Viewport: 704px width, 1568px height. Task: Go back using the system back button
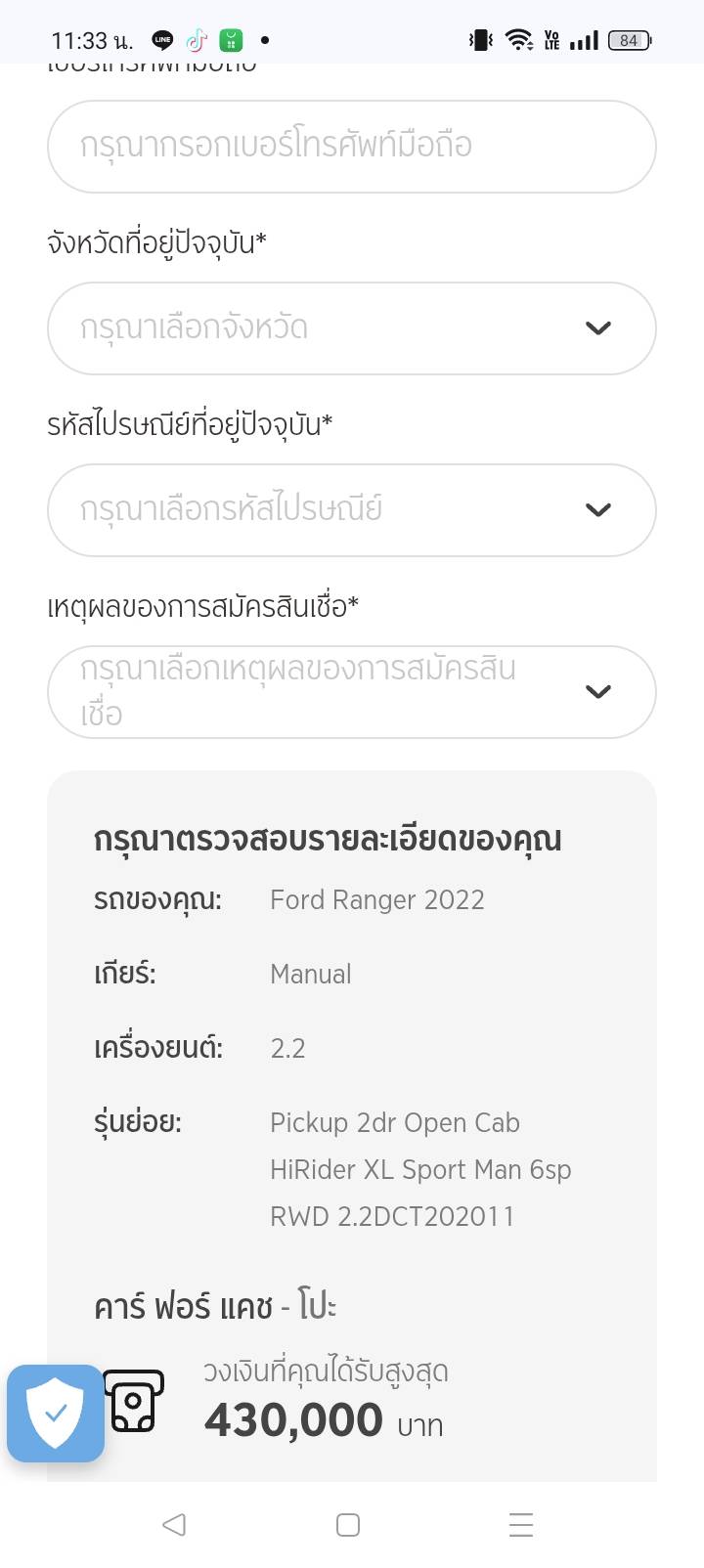coord(174,1524)
